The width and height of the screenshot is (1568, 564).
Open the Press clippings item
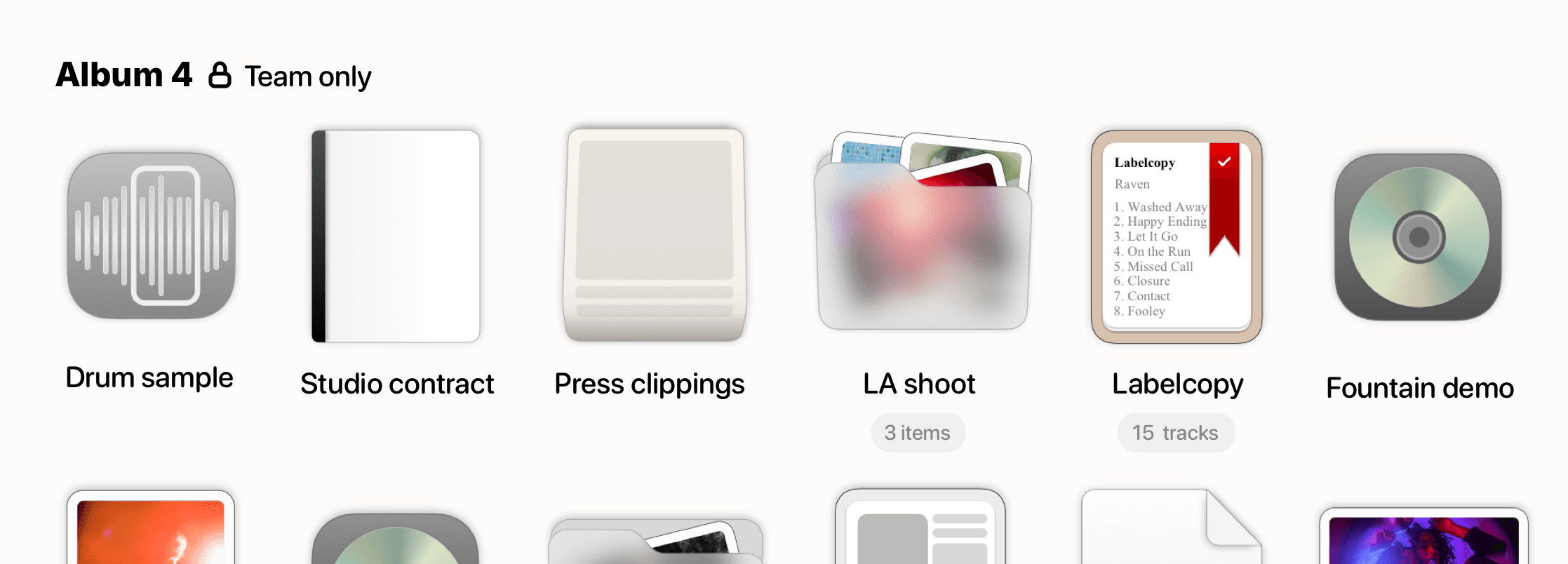click(x=655, y=235)
